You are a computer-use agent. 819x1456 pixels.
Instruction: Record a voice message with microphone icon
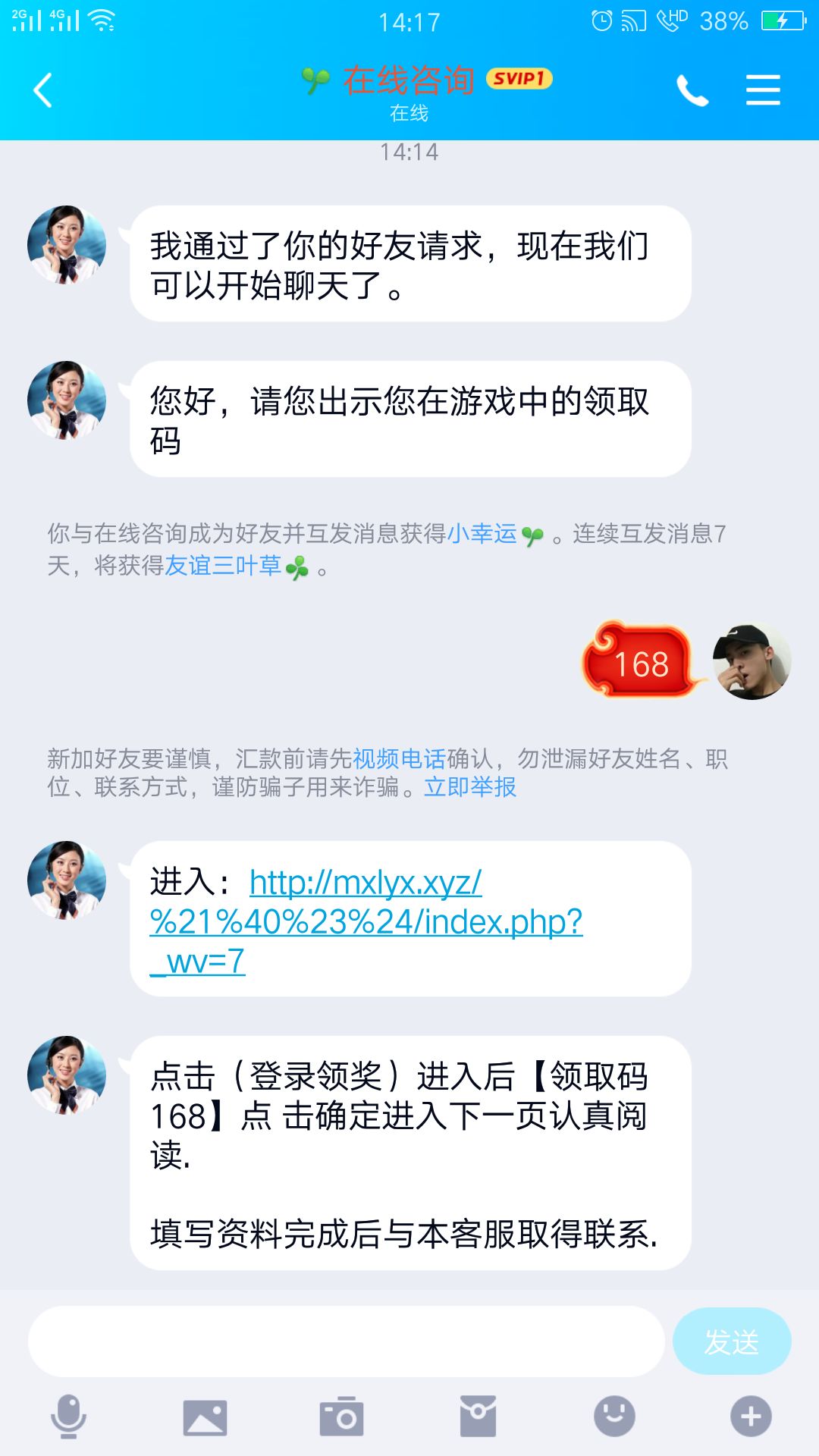pos(68,1416)
